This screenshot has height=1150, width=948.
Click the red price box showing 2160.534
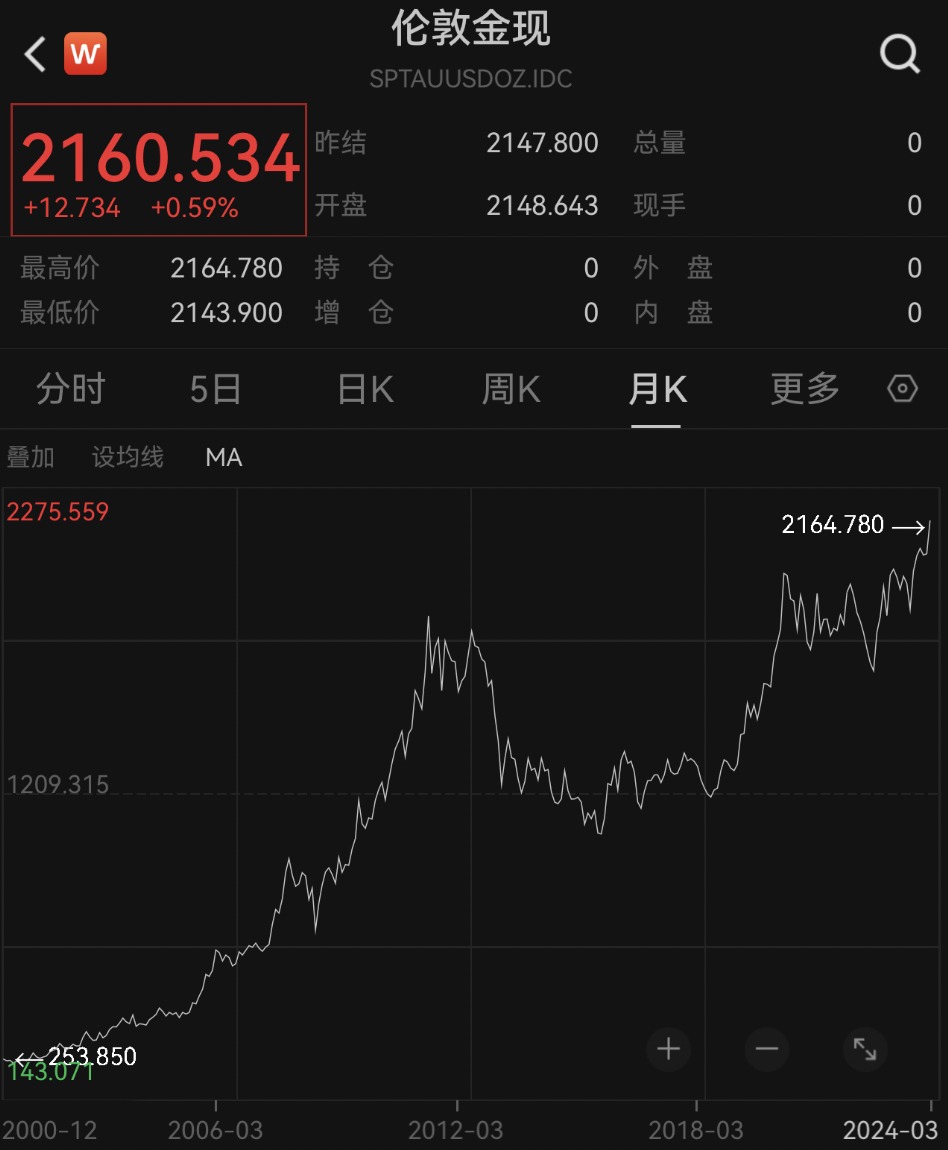(157, 168)
